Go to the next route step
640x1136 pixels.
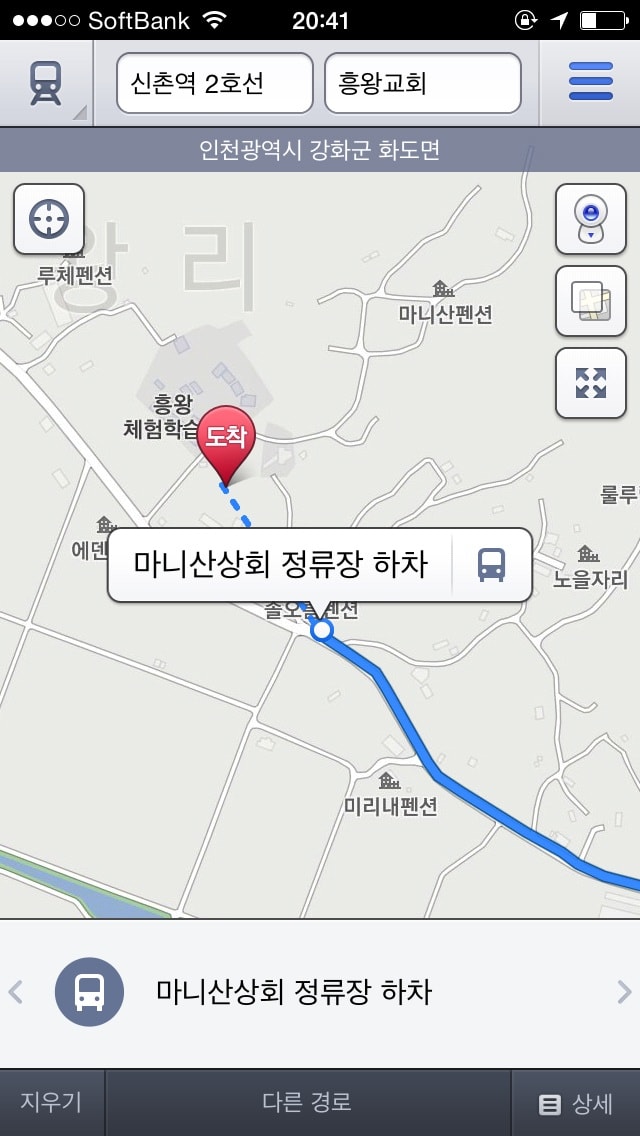tap(624, 992)
